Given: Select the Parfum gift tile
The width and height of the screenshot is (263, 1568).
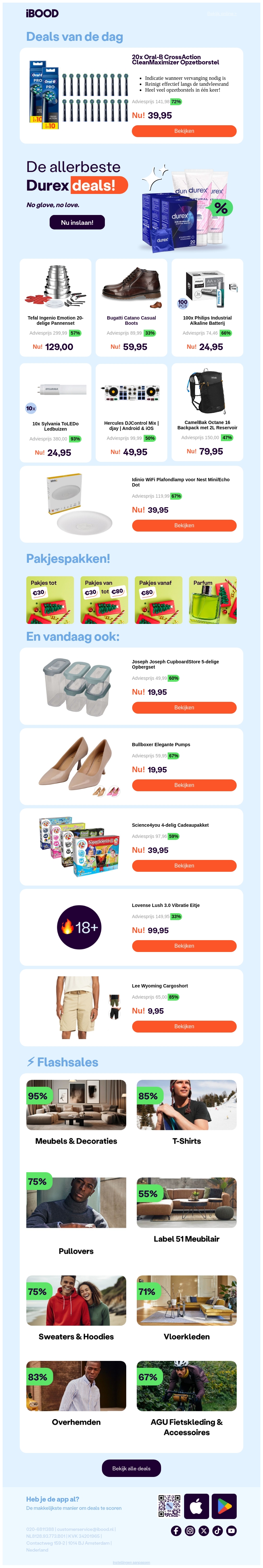Looking at the screenshot, I should [x=212, y=600].
